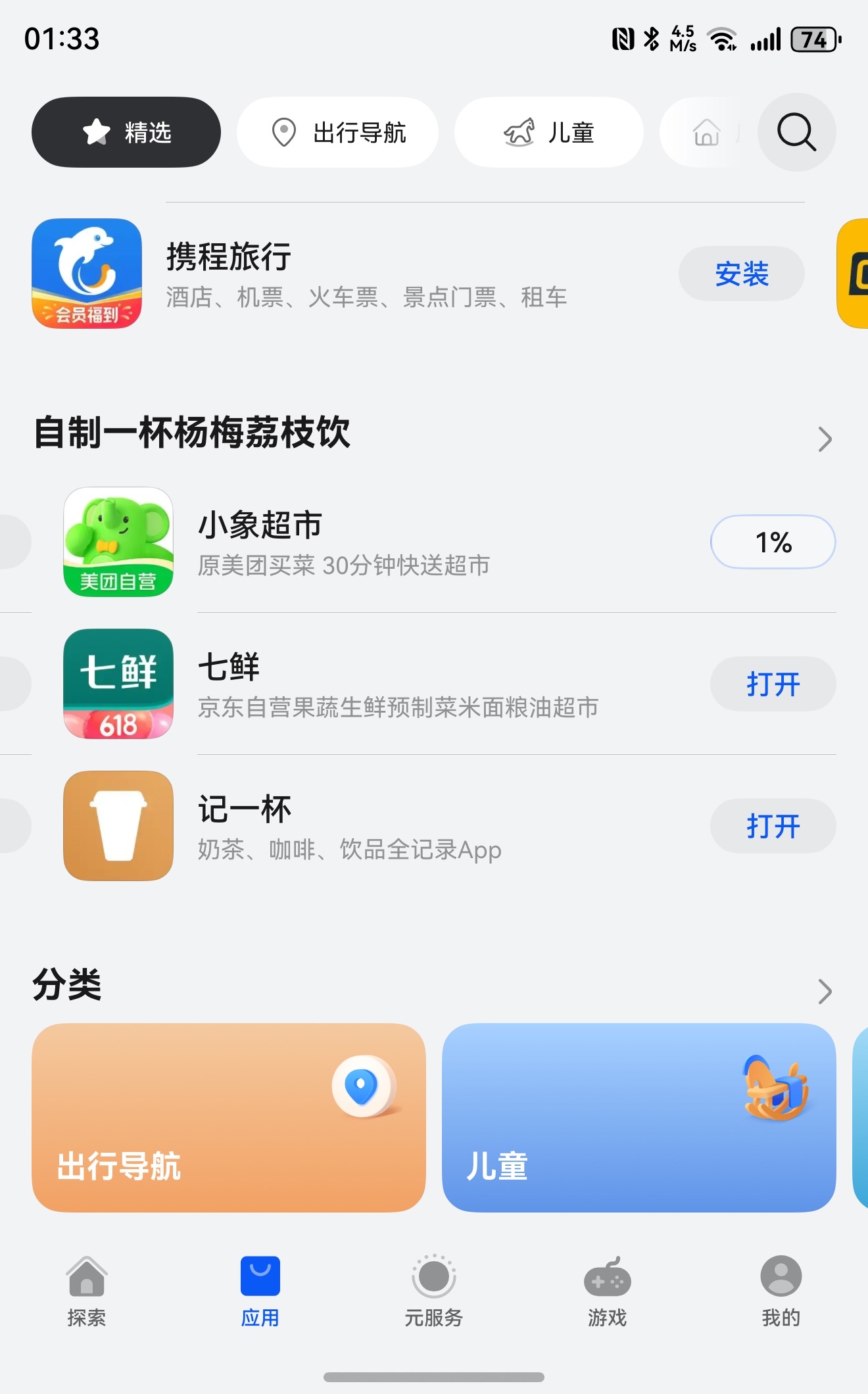Install 携程旅行 app
Screen dimensions: 868x1394
click(741, 274)
